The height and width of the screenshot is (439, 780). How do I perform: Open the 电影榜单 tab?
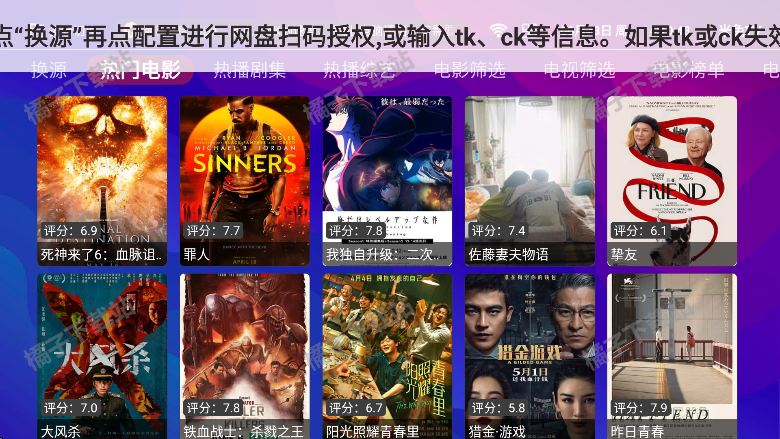click(688, 70)
